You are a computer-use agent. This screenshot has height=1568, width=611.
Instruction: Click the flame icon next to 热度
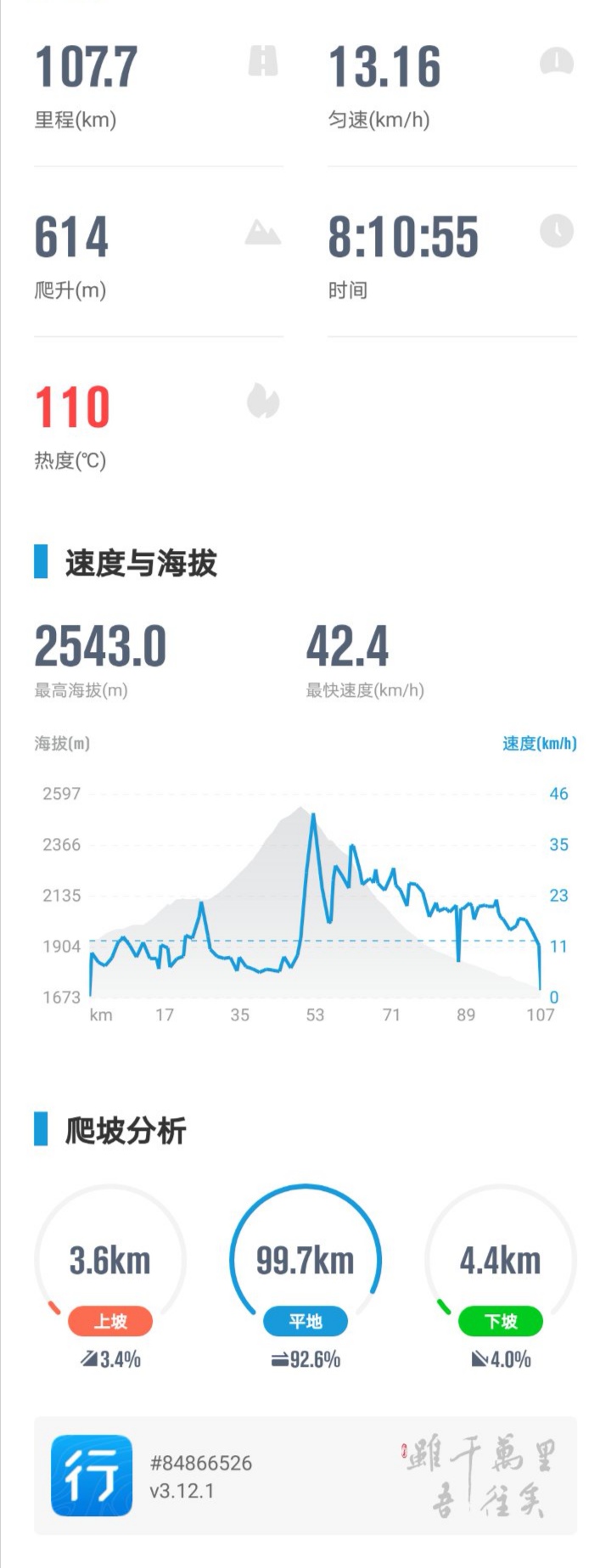pos(263,402)
